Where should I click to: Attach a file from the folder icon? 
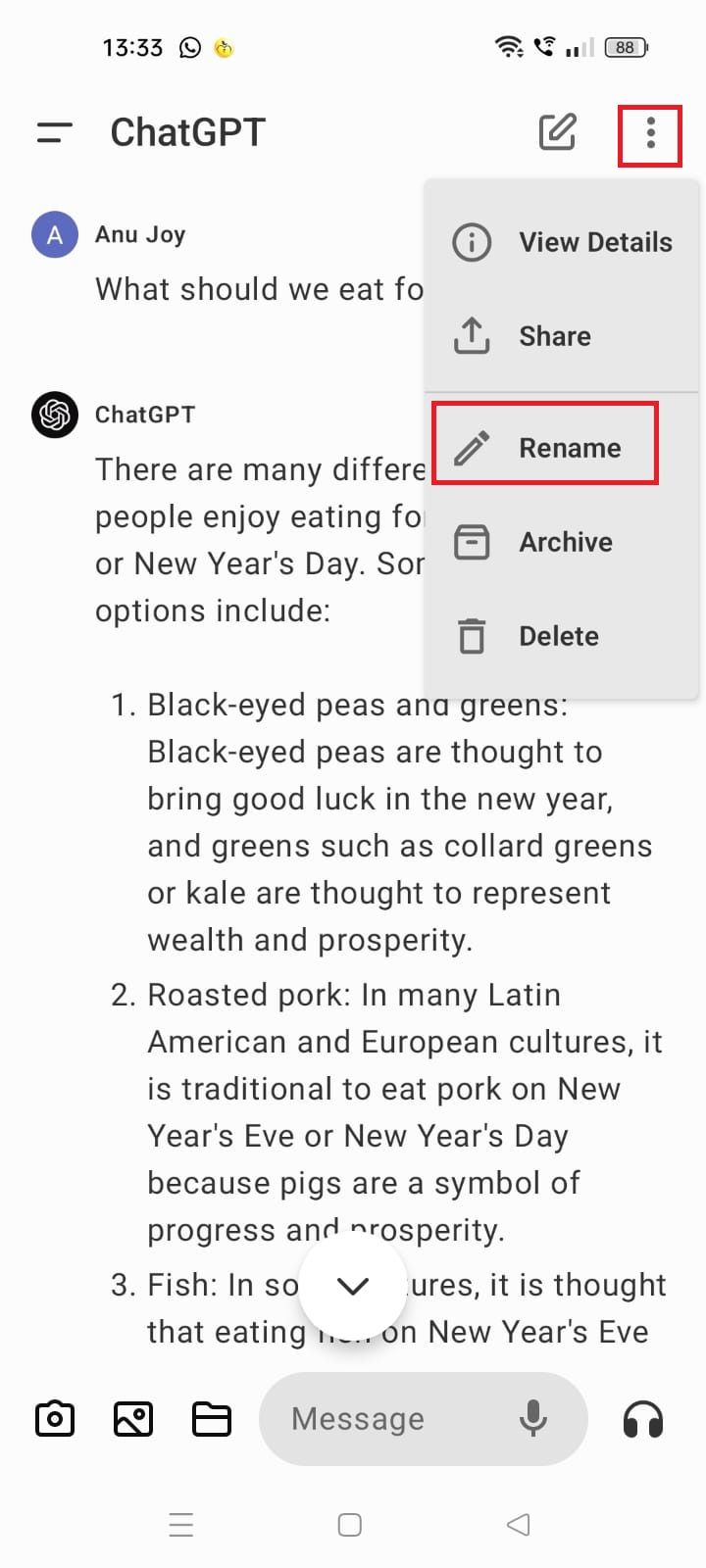[x=212, y=1418]
